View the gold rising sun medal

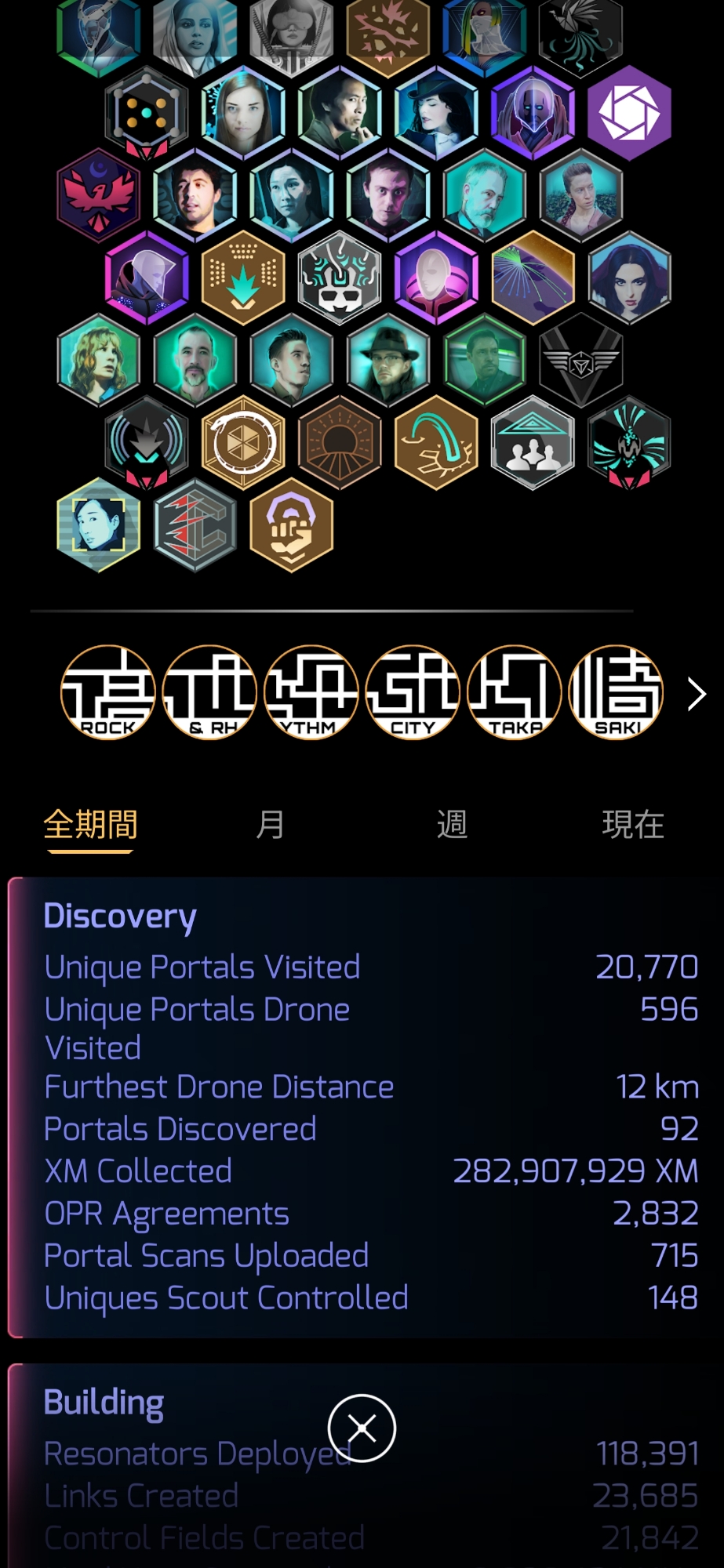click(340, 443)
